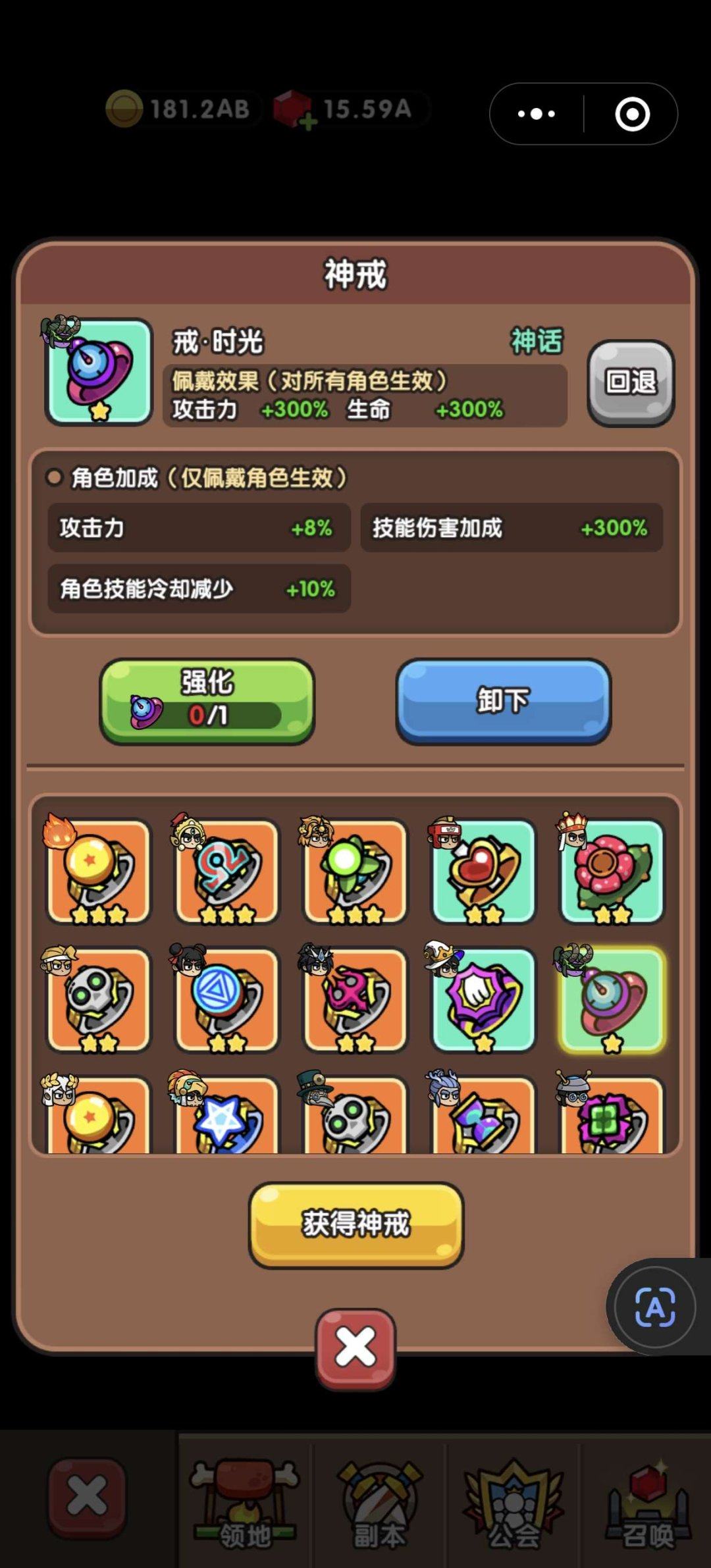711x1568 pixels.
Task: Select the white glove ring
Action: (x=483, y=1001)
